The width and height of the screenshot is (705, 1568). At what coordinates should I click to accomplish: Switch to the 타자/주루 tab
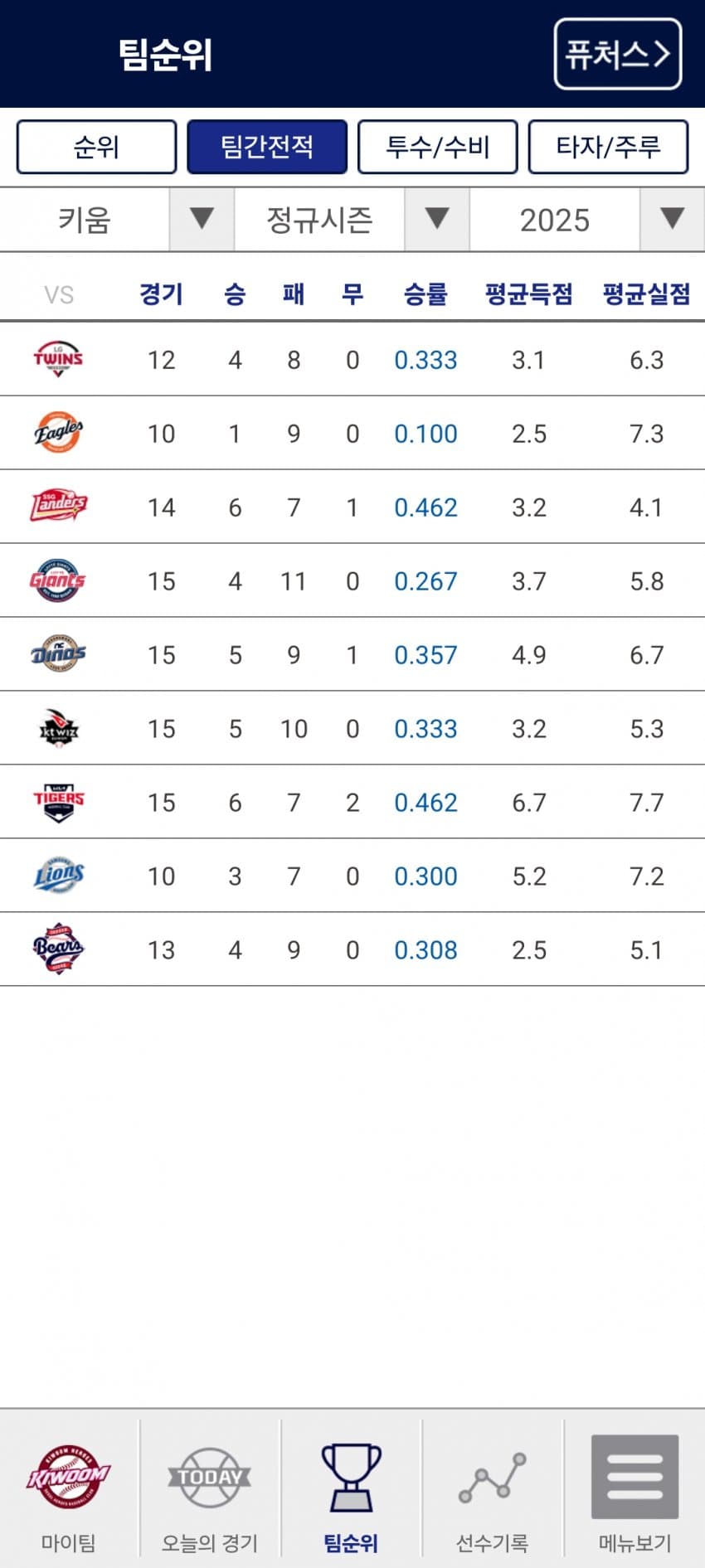[608, 147]
